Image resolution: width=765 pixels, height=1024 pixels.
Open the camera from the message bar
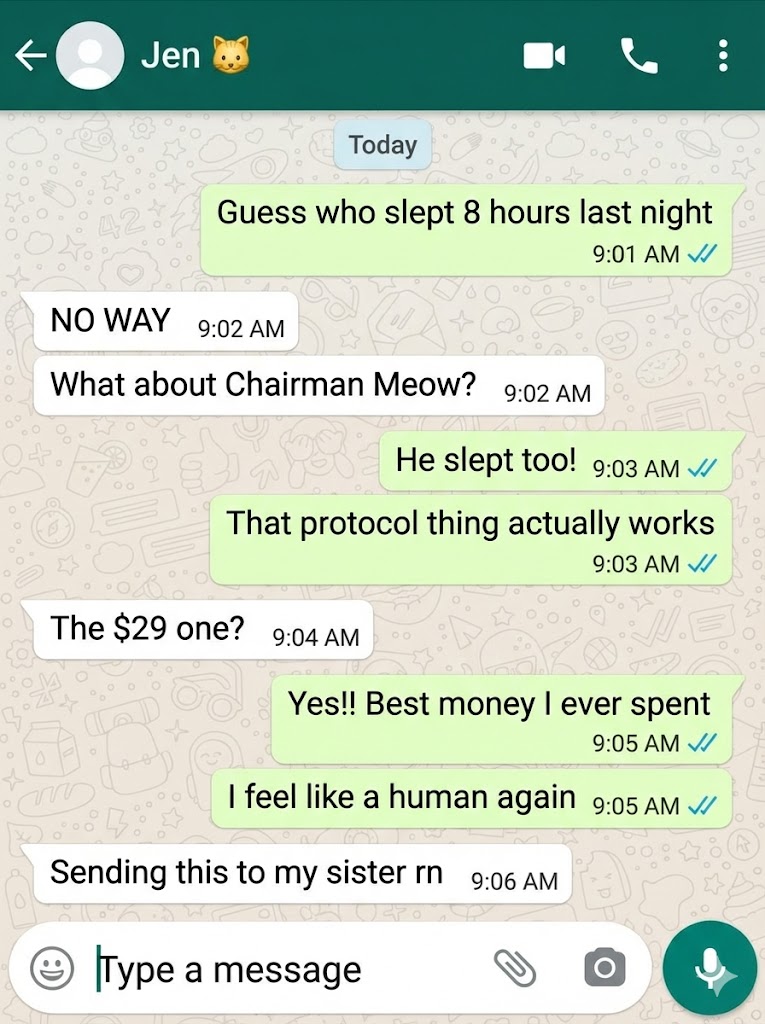[604, 967]
